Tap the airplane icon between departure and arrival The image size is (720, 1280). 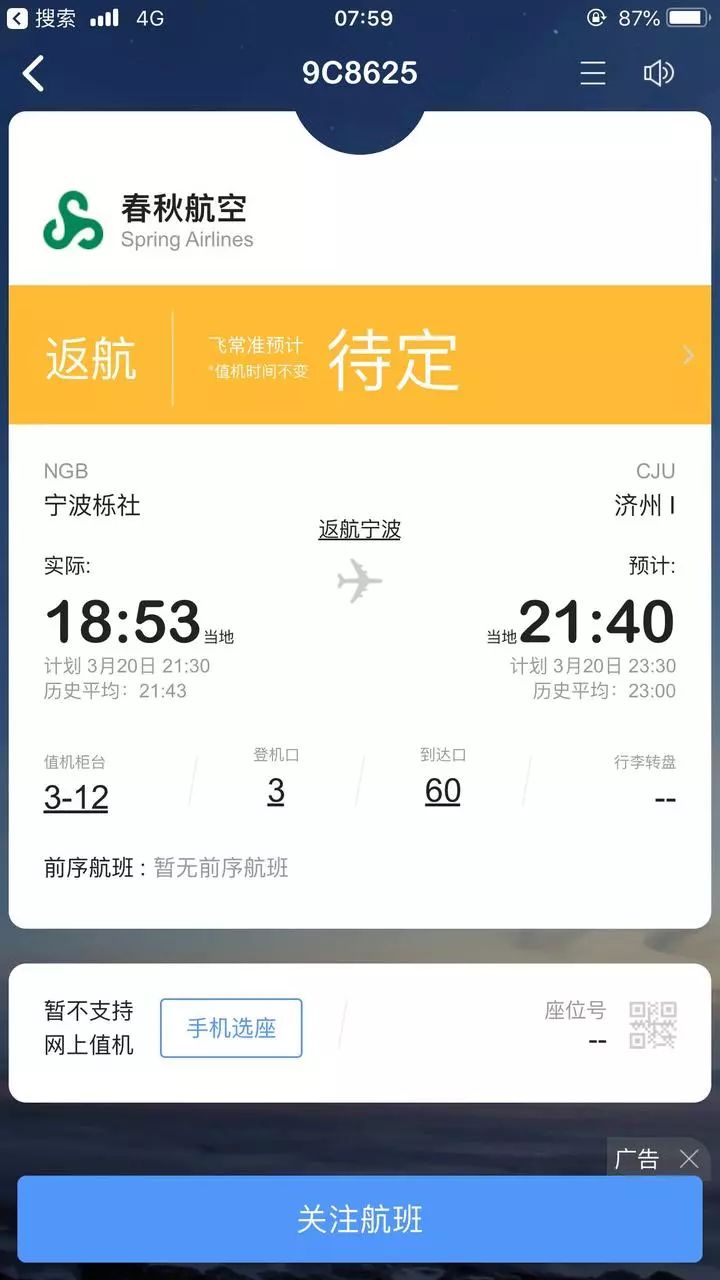click(359, 580)
